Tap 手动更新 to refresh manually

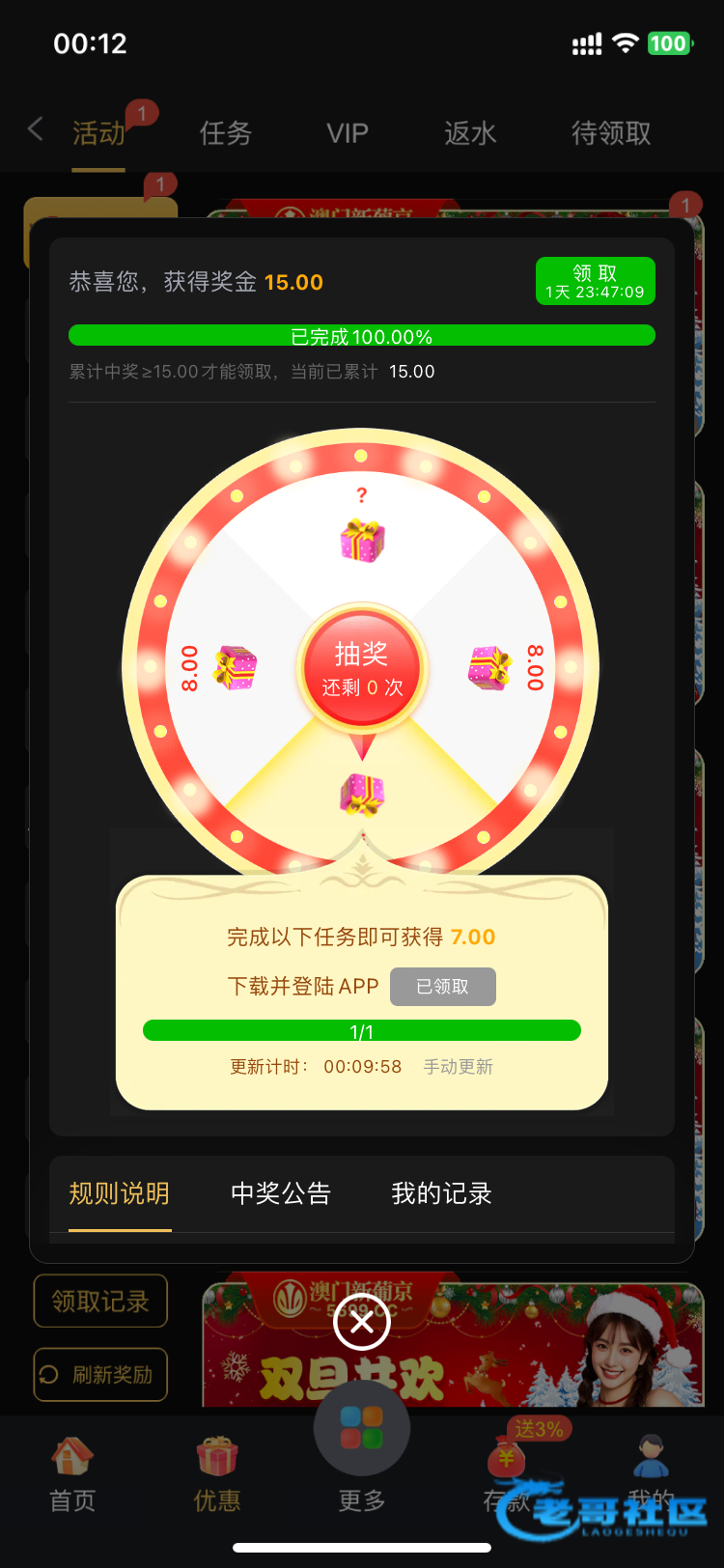coord(458,1067)
